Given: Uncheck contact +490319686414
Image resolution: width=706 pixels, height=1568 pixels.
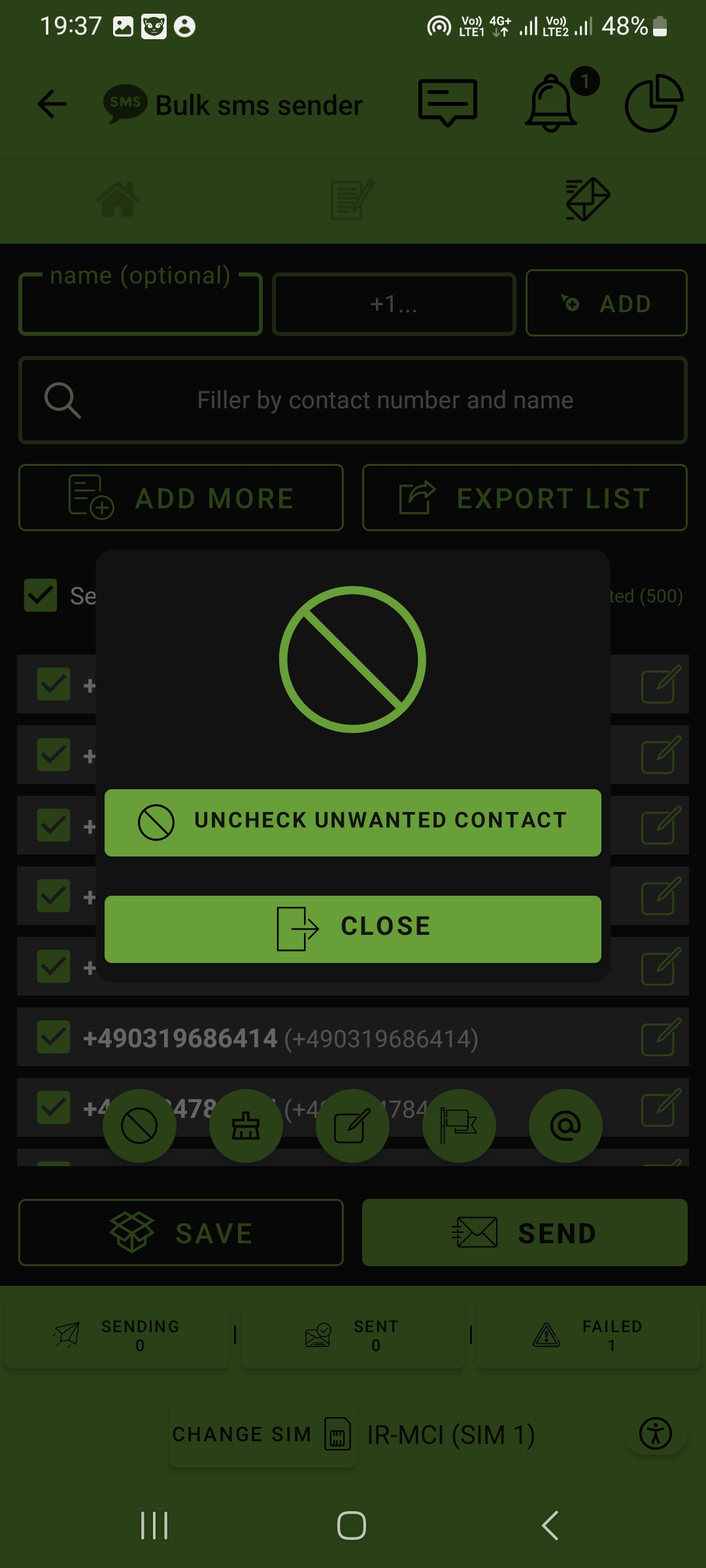Looking at the screenshot, I should tap(54, 1037).
